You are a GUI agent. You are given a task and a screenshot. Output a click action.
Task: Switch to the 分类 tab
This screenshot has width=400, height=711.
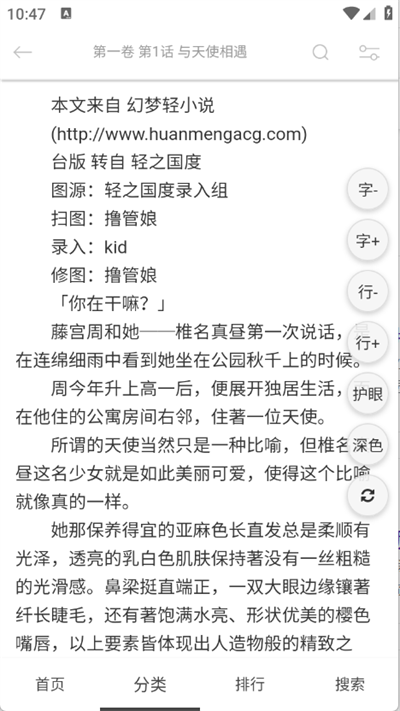(x=150, y=684)
